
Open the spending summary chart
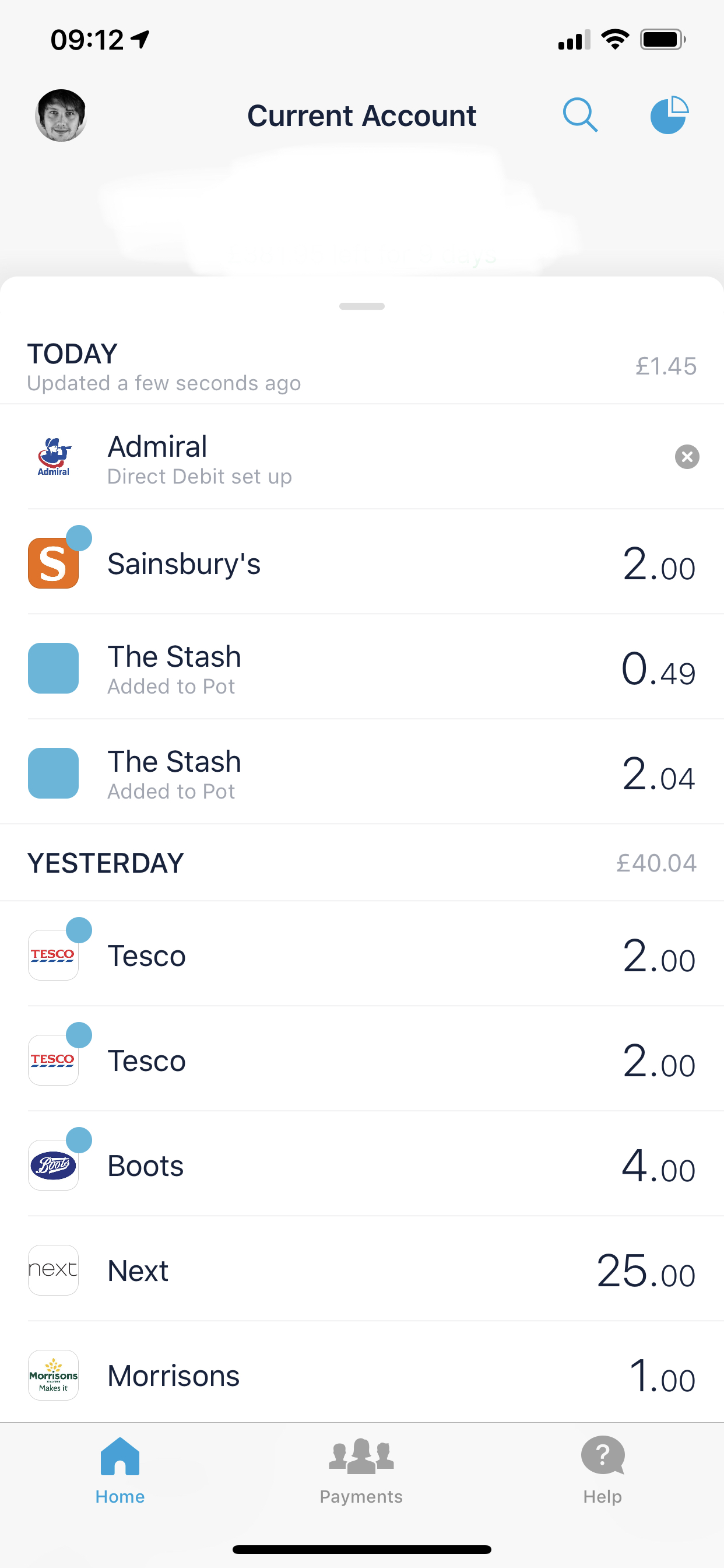click(x=669, y=115)
